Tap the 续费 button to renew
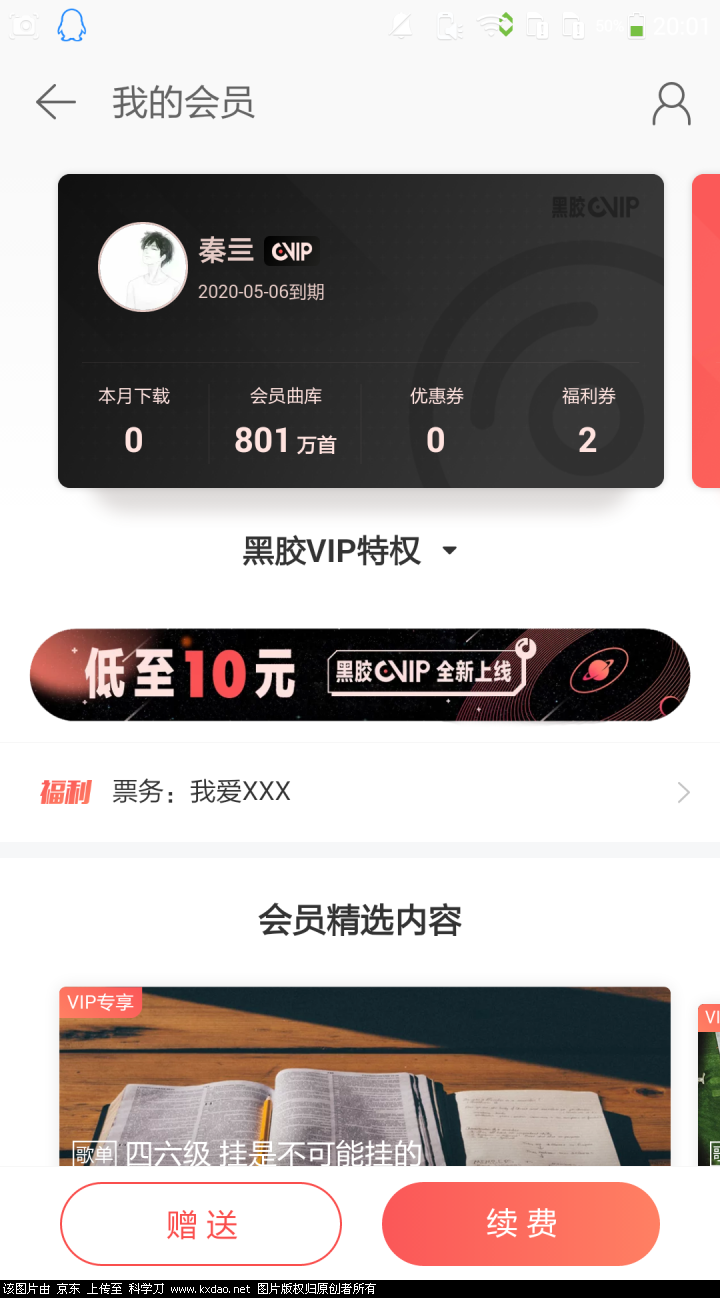This screenshot has height=1298, width=720. coord(521,1224)
